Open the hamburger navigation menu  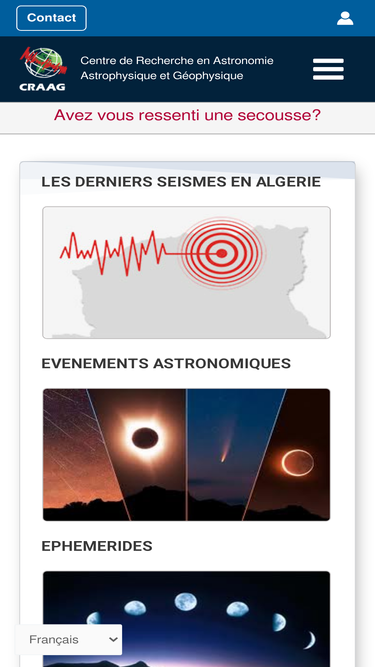[328, 69]
